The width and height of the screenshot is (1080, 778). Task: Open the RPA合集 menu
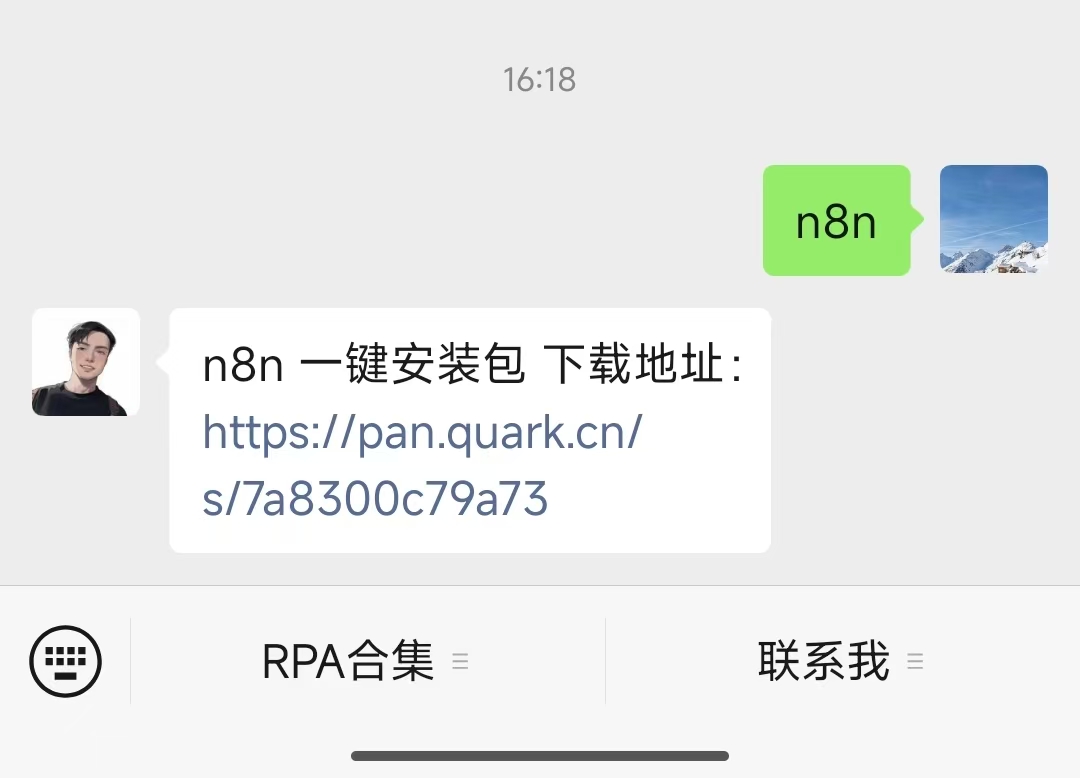[366, 661]
